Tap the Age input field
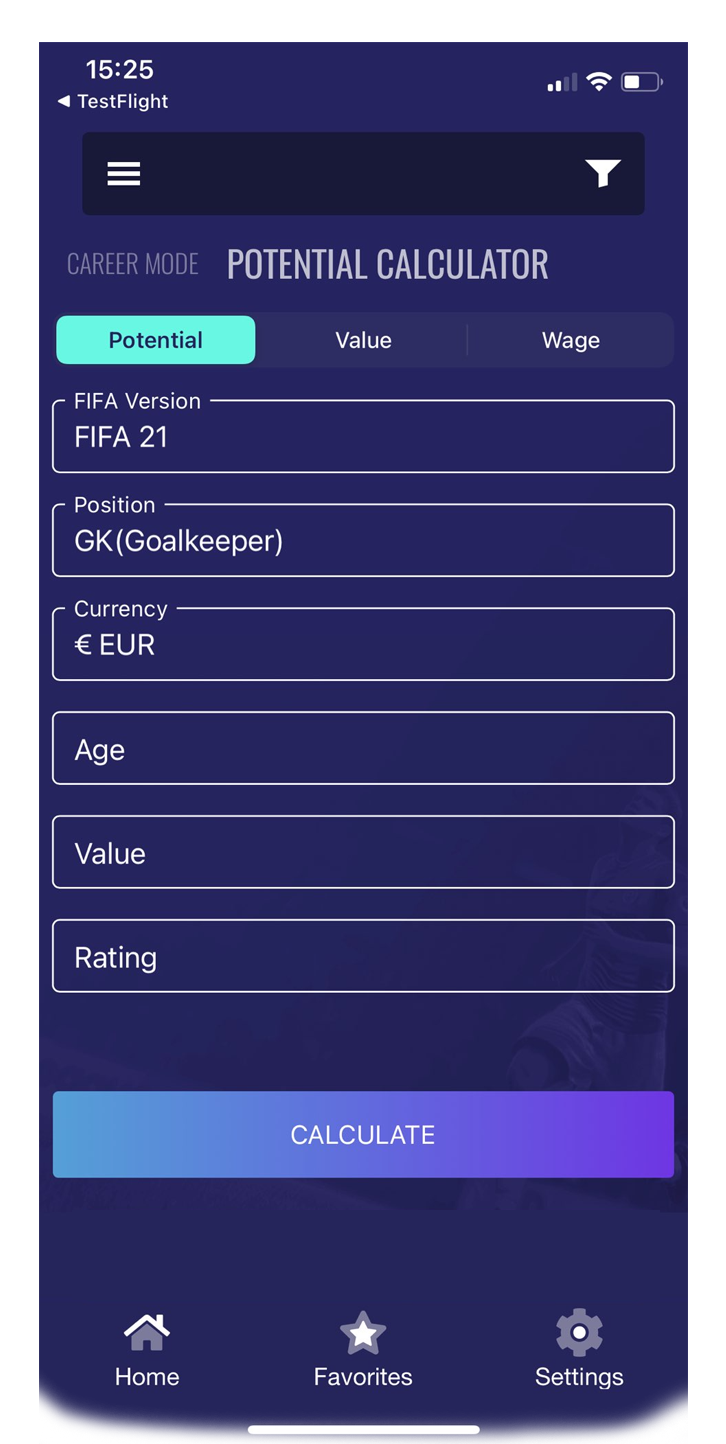 (363, 748)
